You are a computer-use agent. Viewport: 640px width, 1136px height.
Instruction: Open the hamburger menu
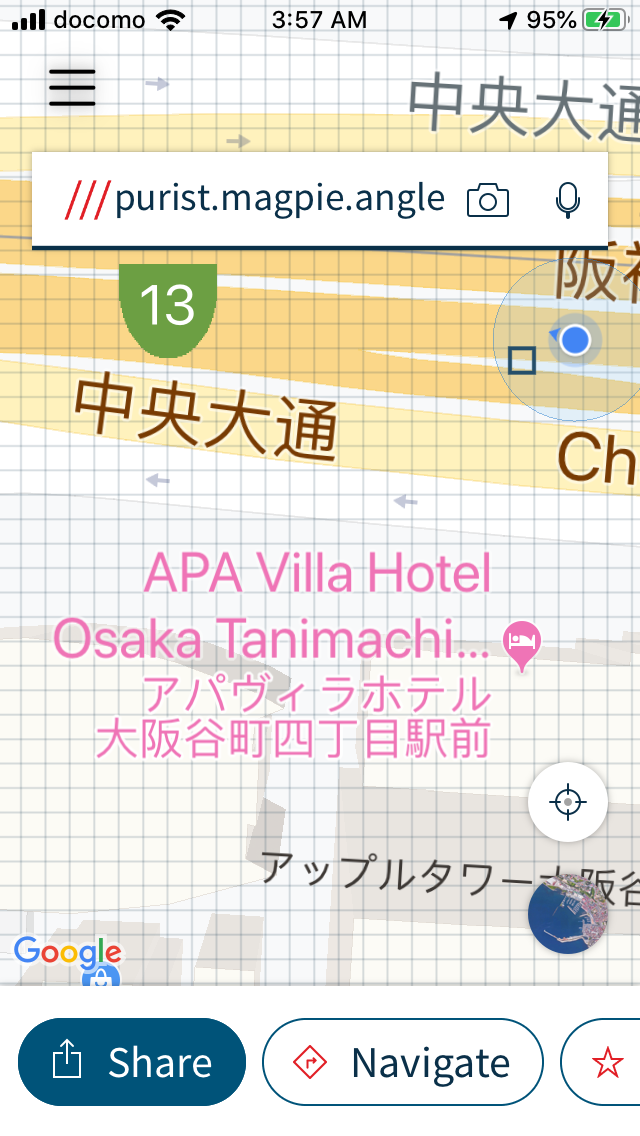(72, 88)
